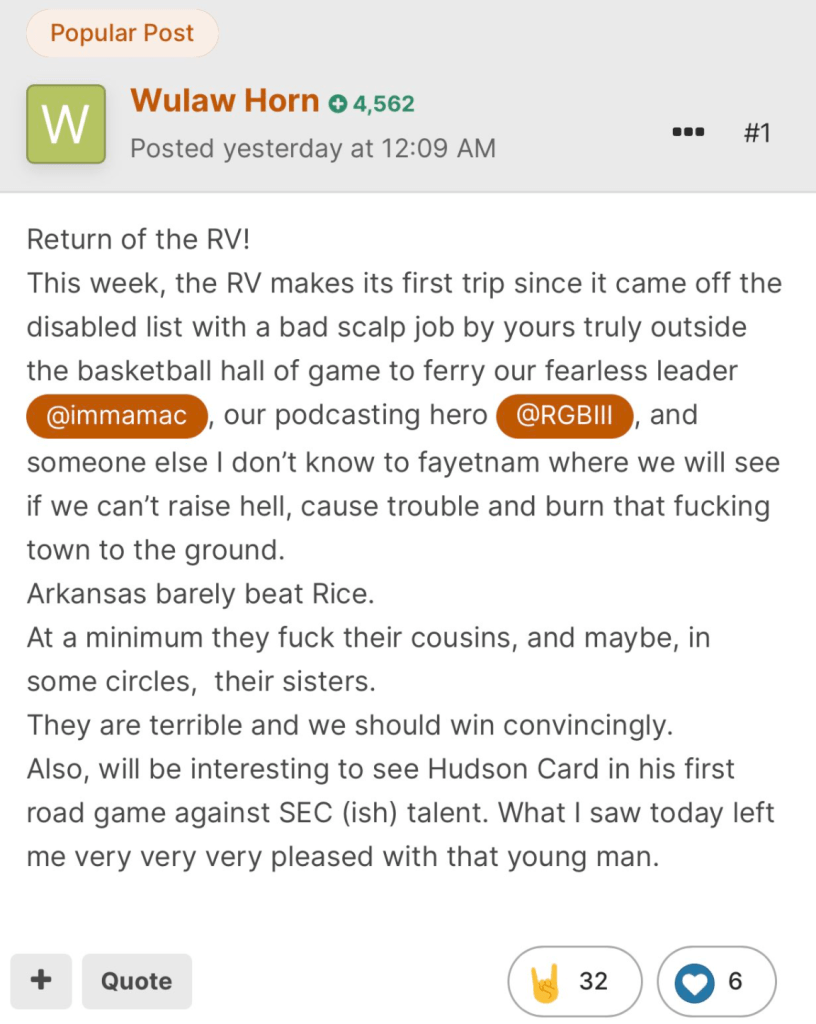This screenshot has width=816, height=1024.
Task: View the 32 hook 'em reactions
Action: 574,981
